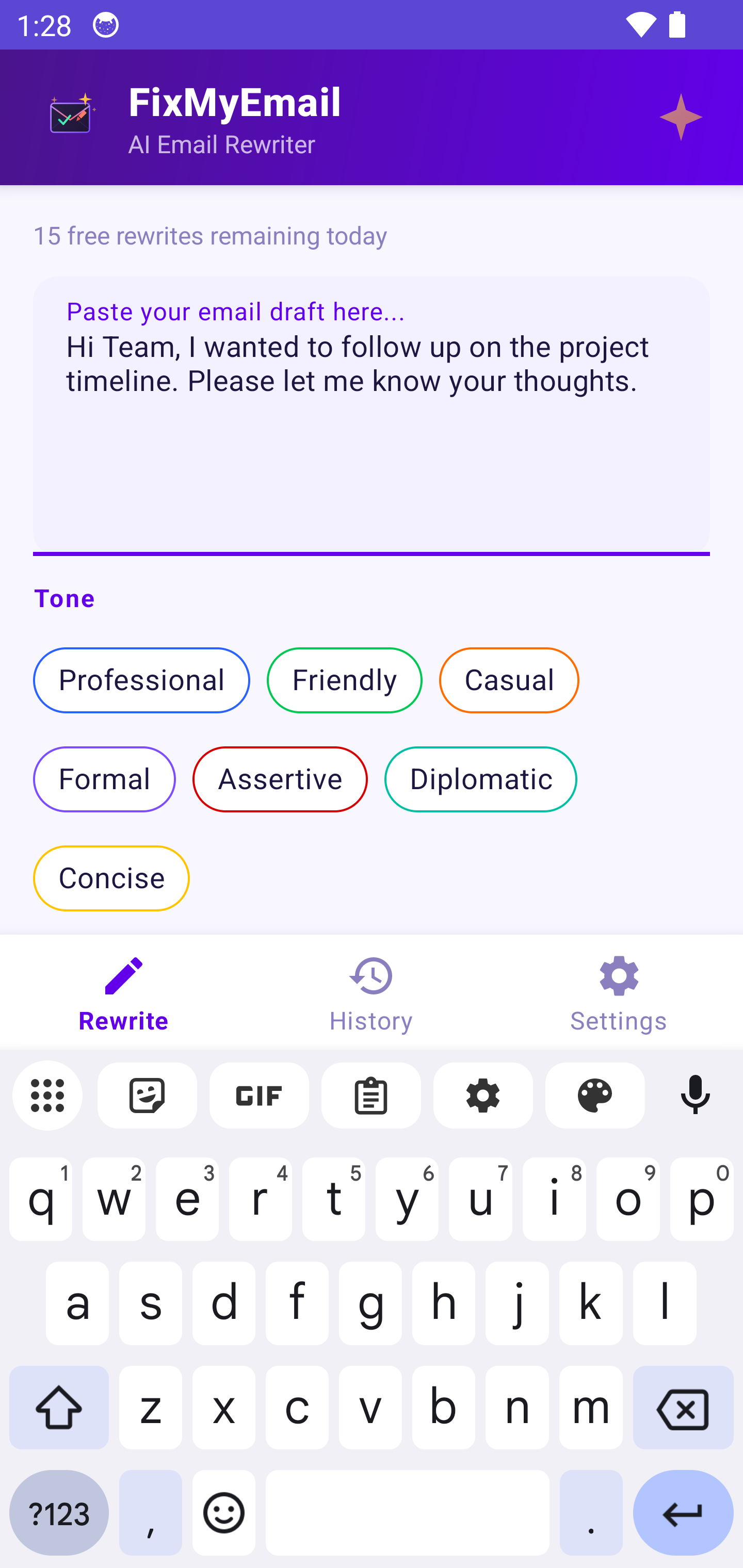Select the Friendly tone chip
The width and height of the screenshot is (743, 1568).
[344, 680]
